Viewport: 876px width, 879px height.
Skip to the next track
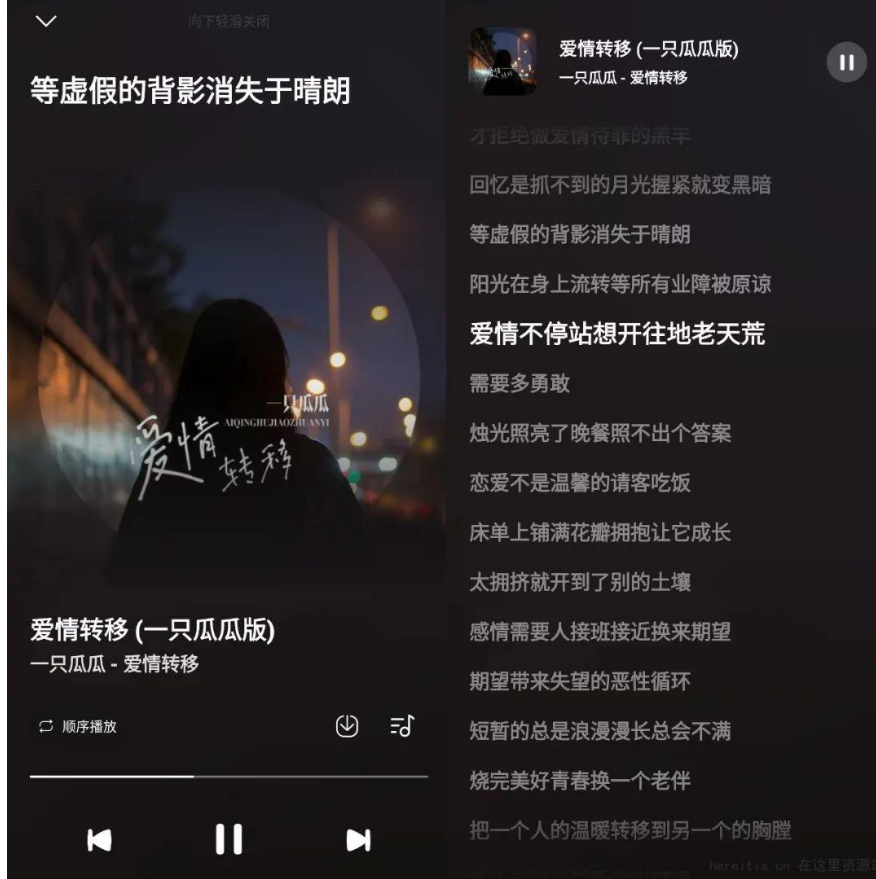pos(358,840)
